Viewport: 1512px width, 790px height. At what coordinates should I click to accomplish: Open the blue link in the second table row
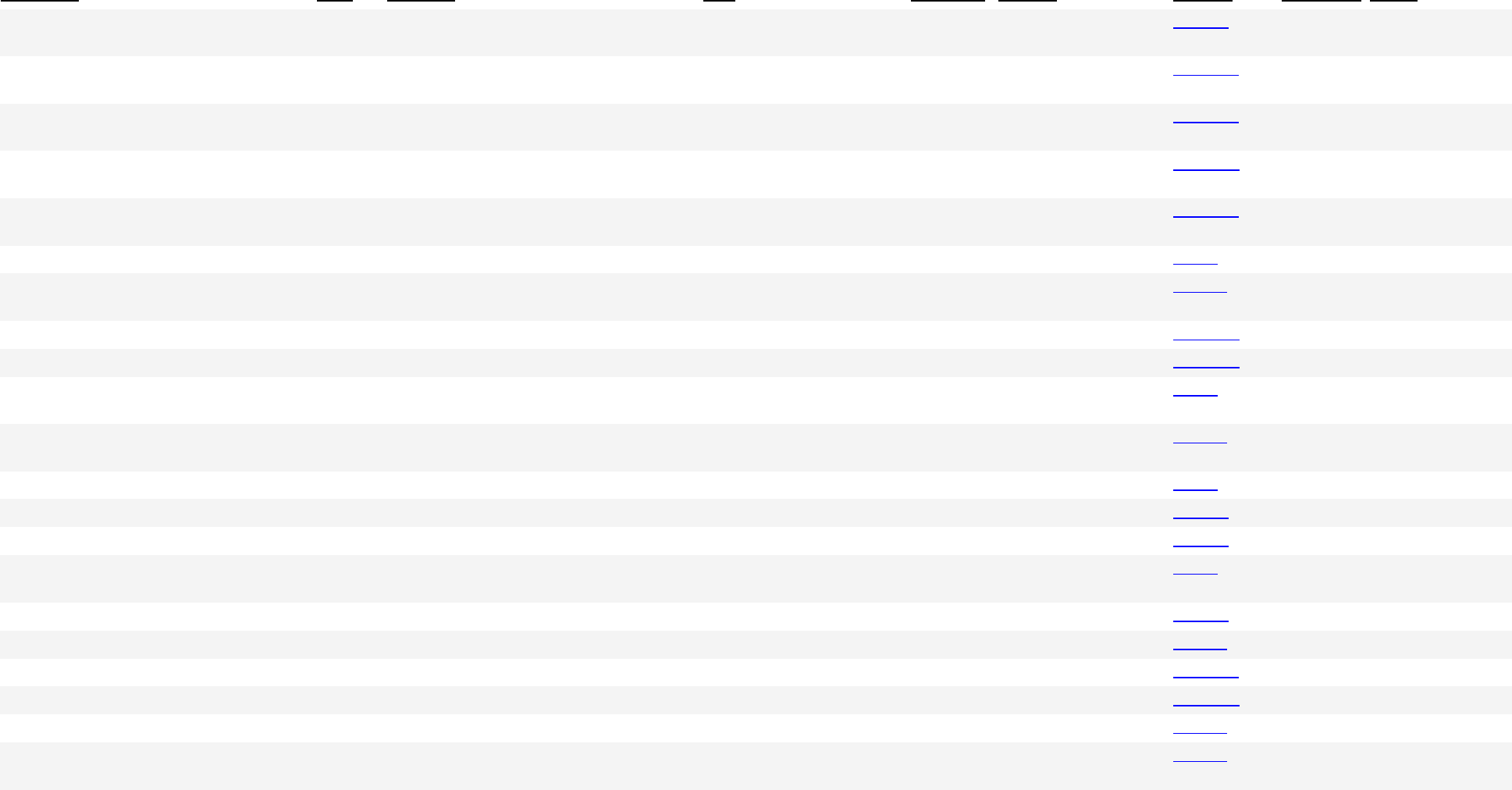tap(1206, 71)
